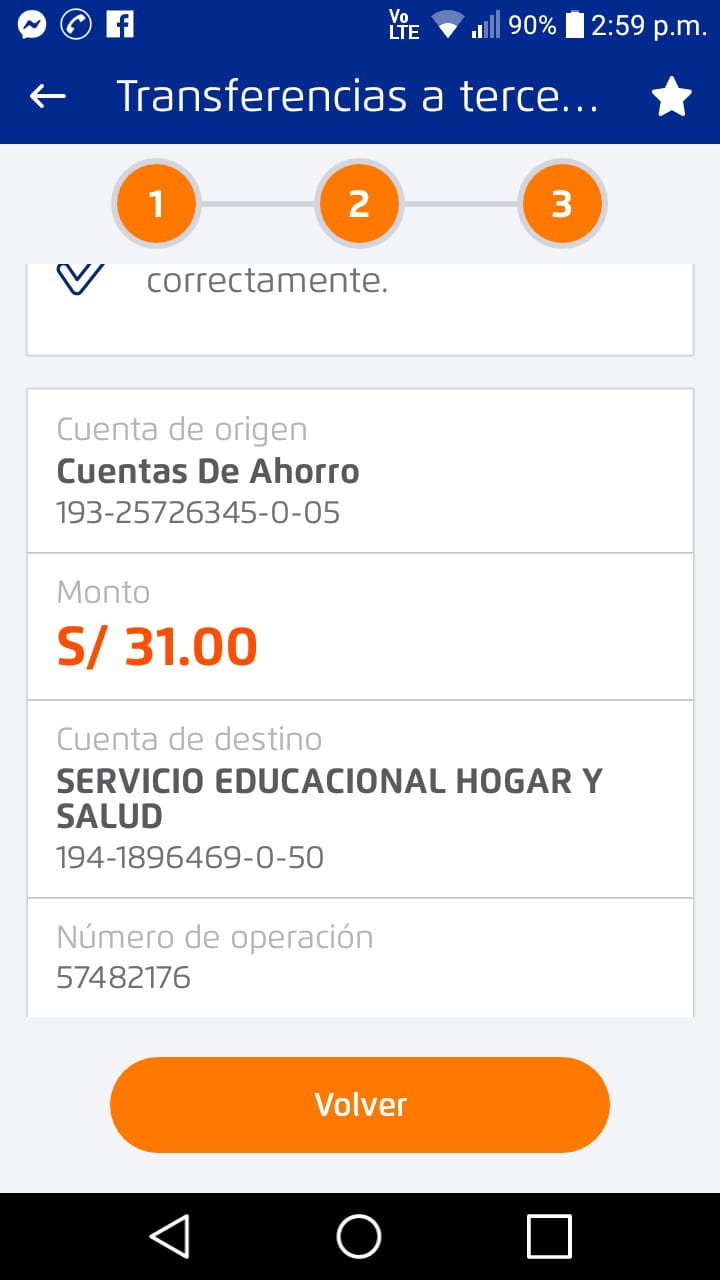Viewport: 720px width, 1280px height.
Task: Tap the orange Volver button
Action: [360, 1104]
